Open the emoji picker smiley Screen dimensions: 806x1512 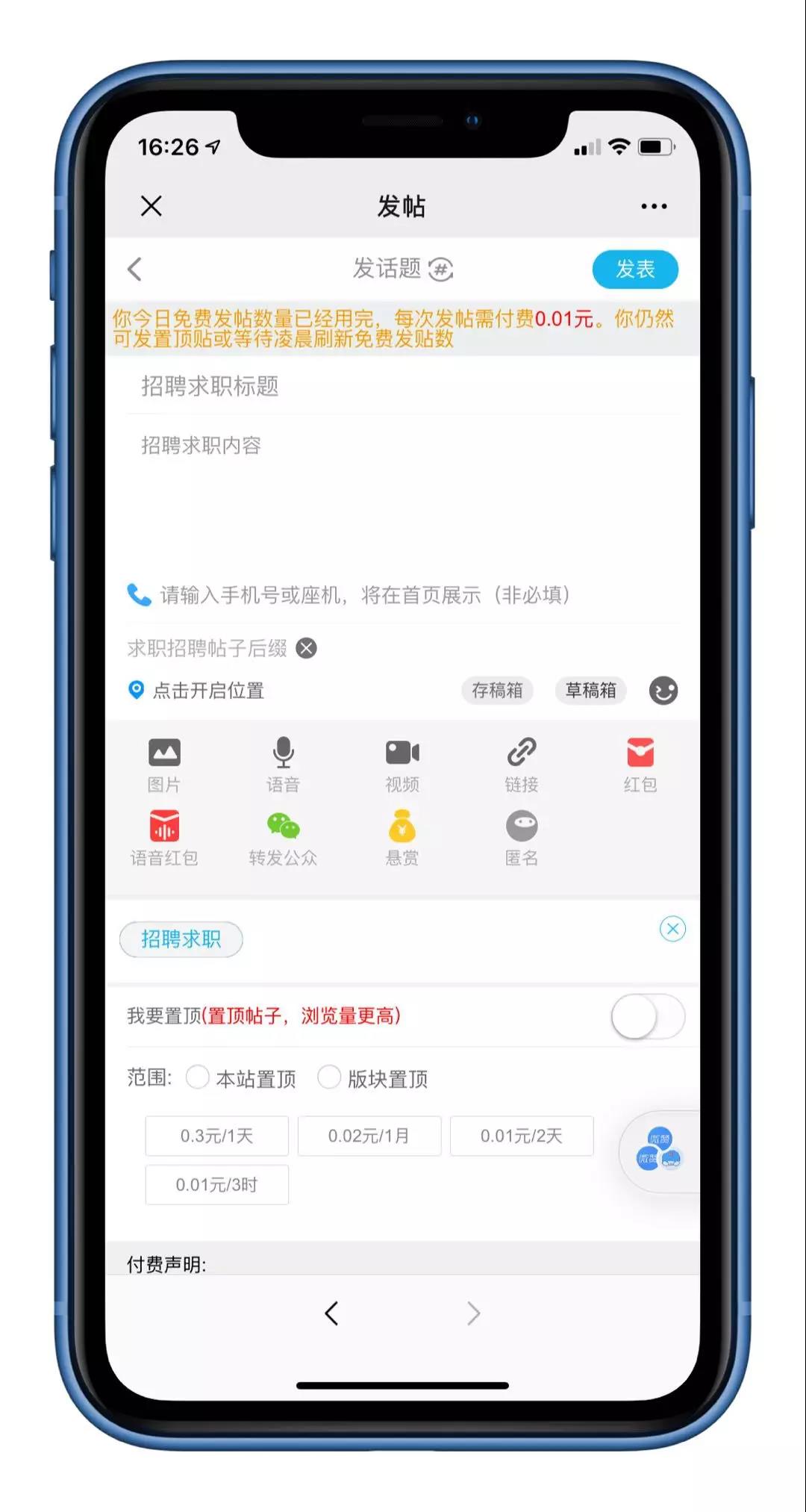663,691
